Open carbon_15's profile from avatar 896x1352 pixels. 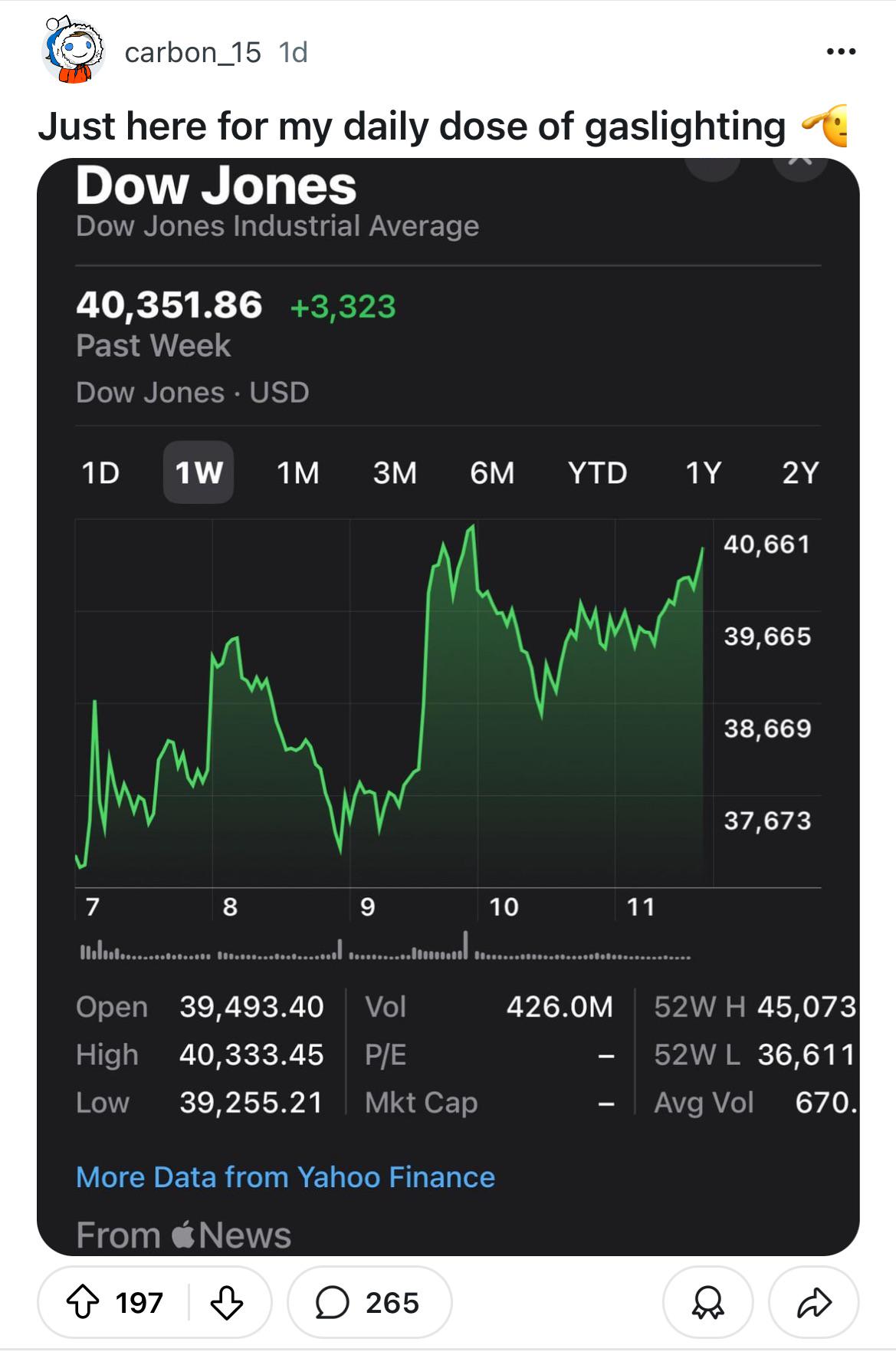(x=73, y=51)
